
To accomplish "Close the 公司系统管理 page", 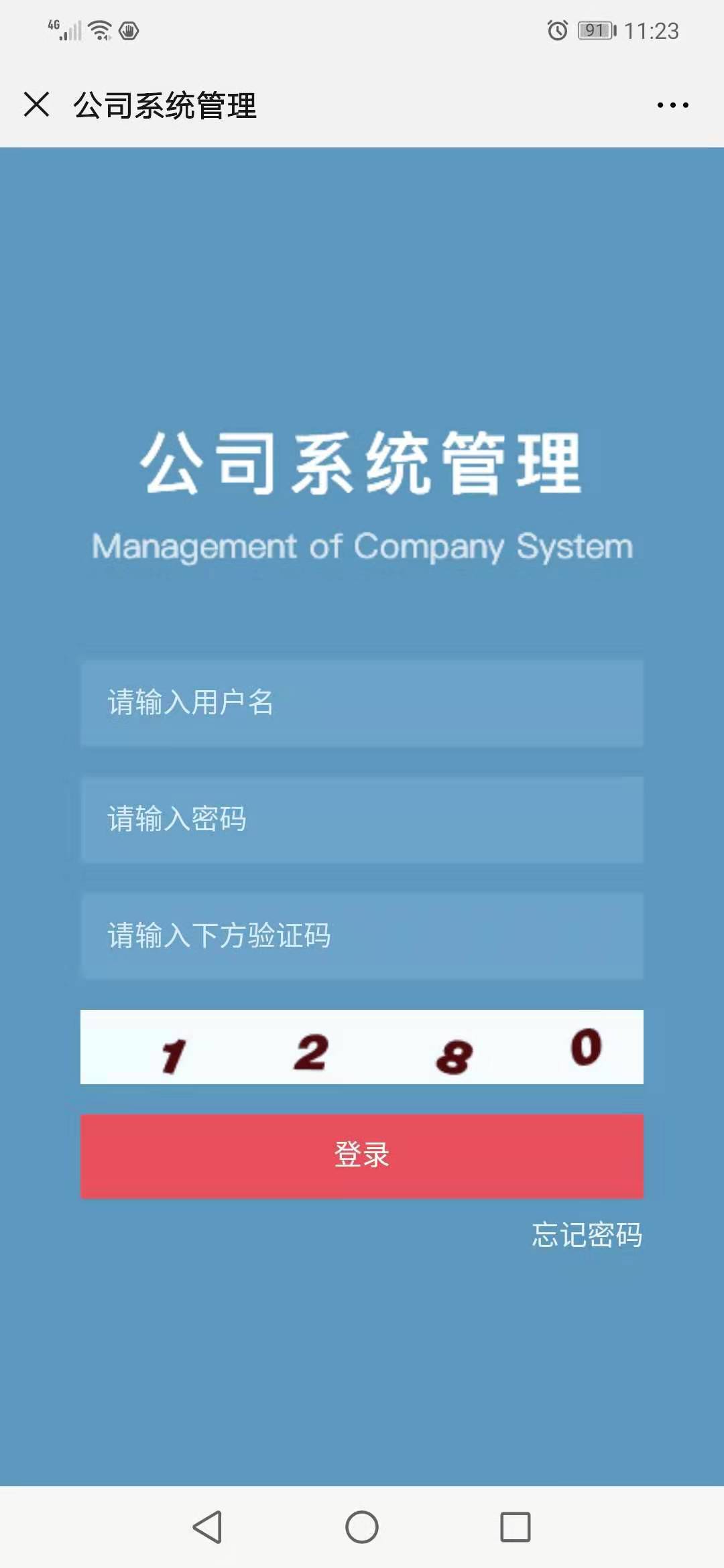I will (x=36, y=105).
